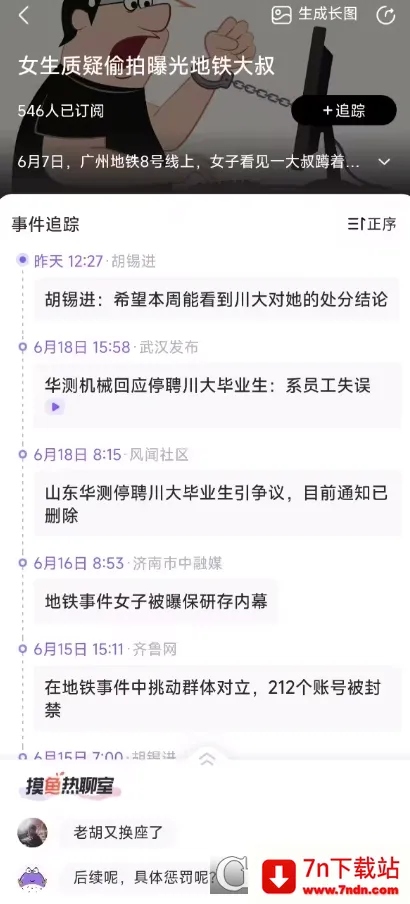This screenshot has height=904, width=410.
Task: Expand the 摸鱼热聊室 chat panel upward
Action: [x=206, y=759]
